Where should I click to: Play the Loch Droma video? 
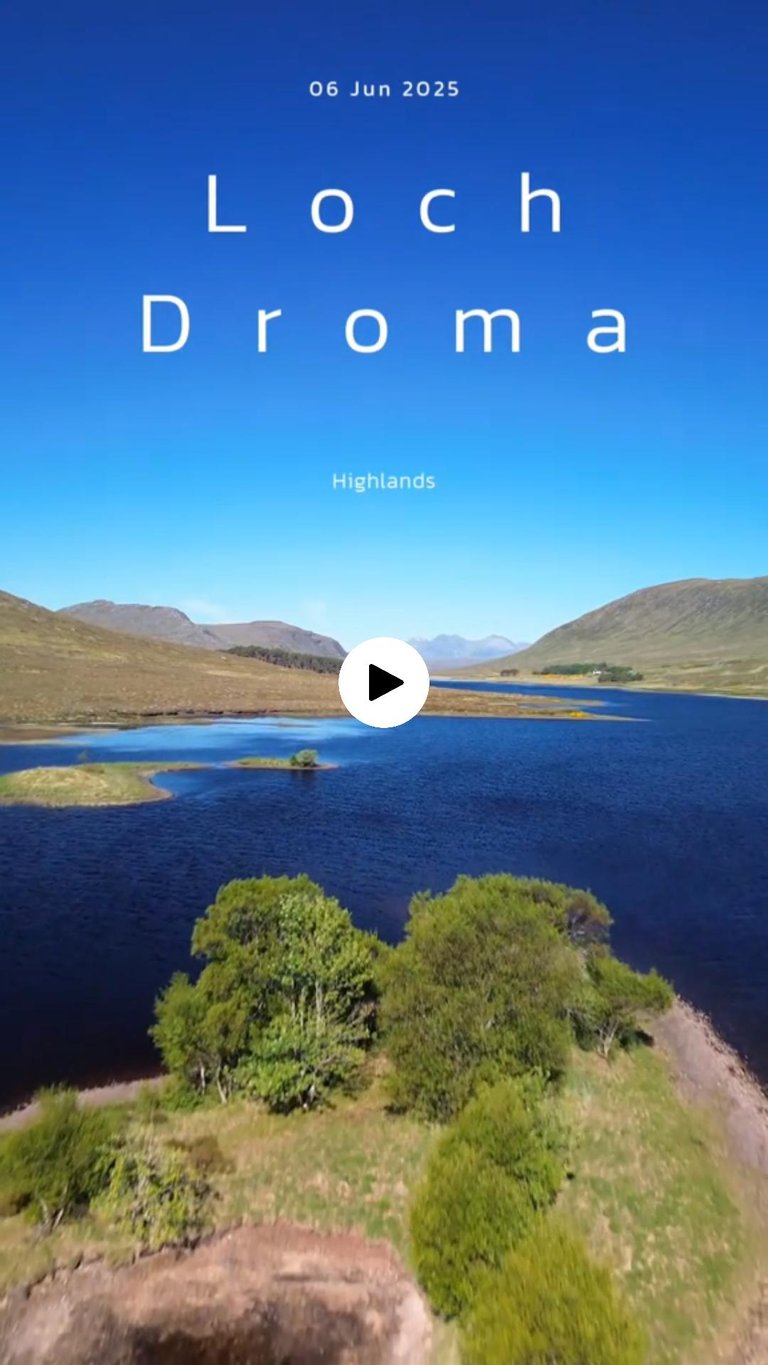point(384,682)
